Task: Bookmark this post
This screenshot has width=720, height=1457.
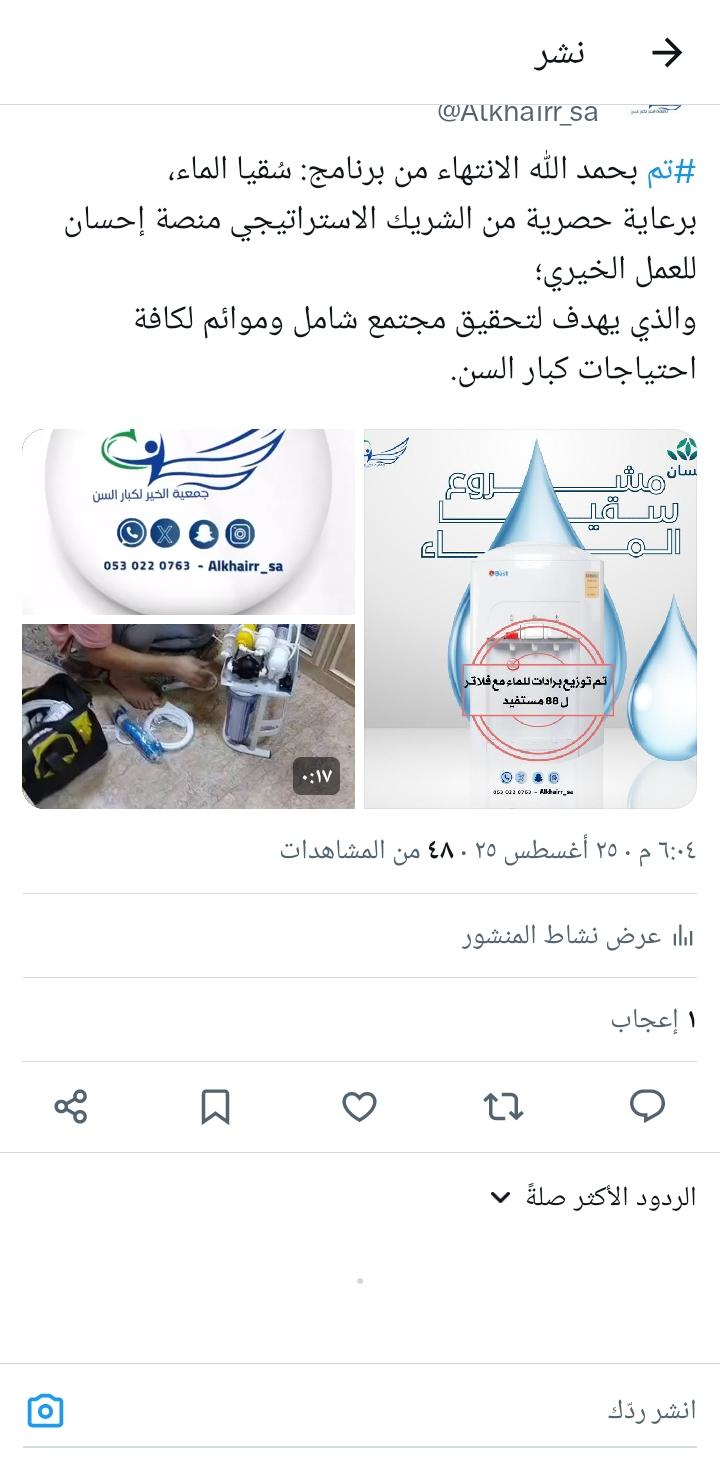Action: tap(215, 1106)
